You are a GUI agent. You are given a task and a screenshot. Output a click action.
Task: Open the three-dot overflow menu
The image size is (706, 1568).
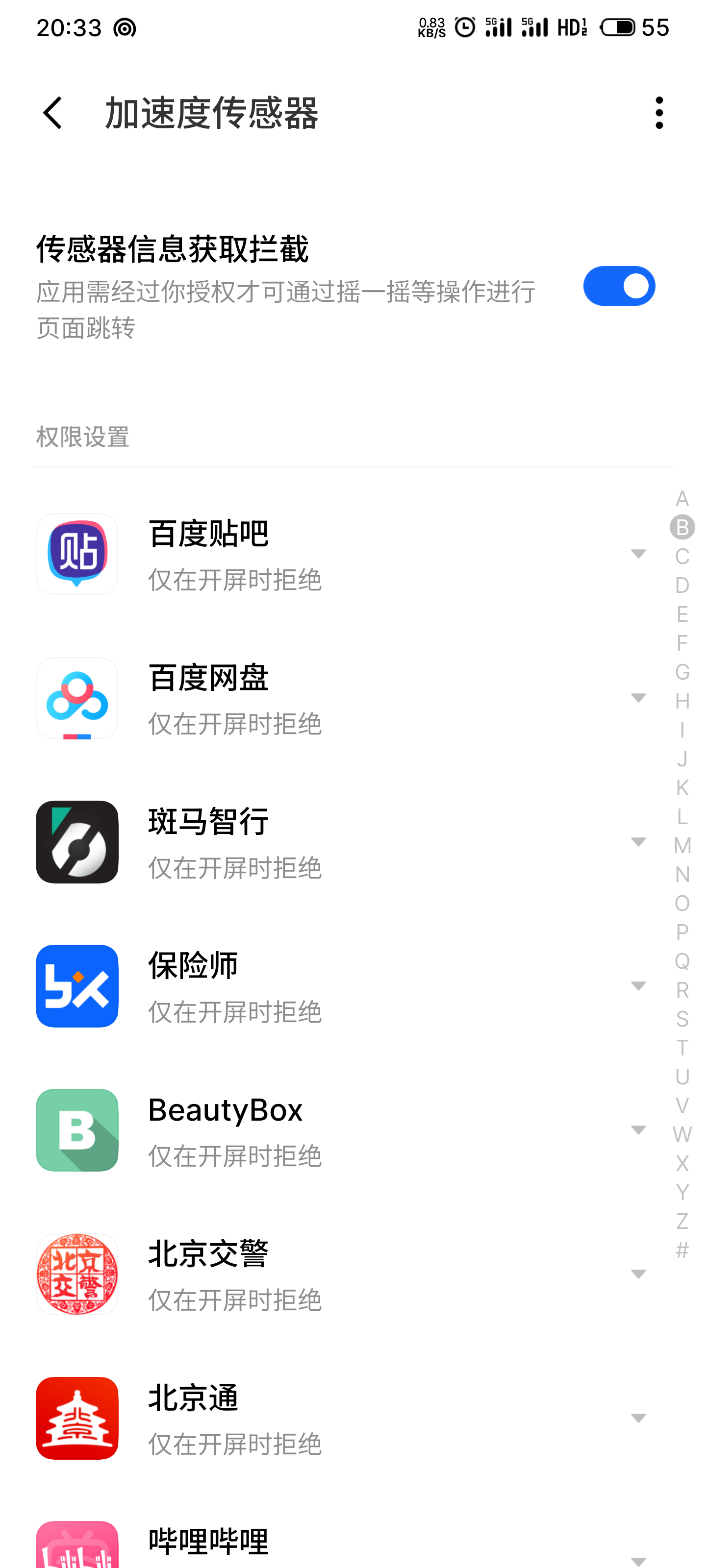point(658,113)
